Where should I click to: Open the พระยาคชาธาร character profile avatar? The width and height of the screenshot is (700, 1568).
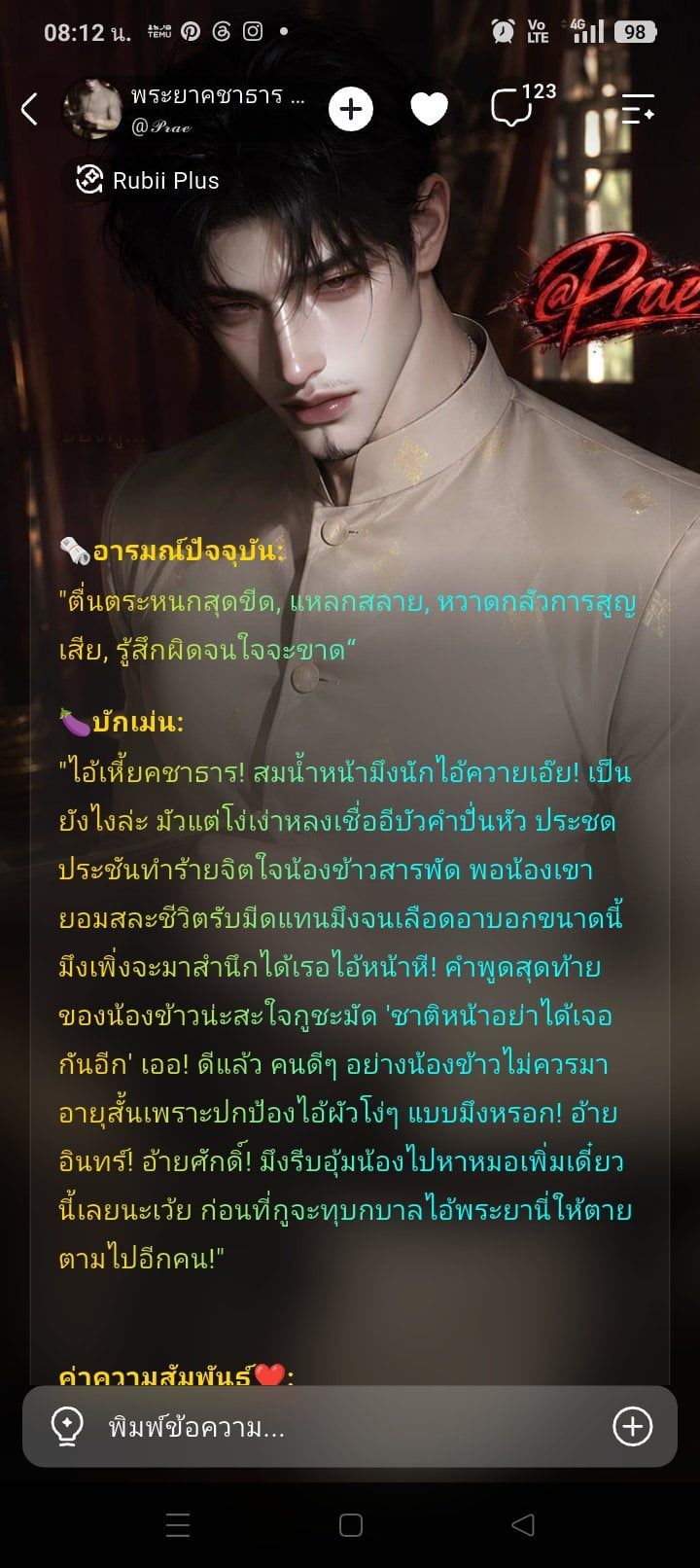coord(91,109)
